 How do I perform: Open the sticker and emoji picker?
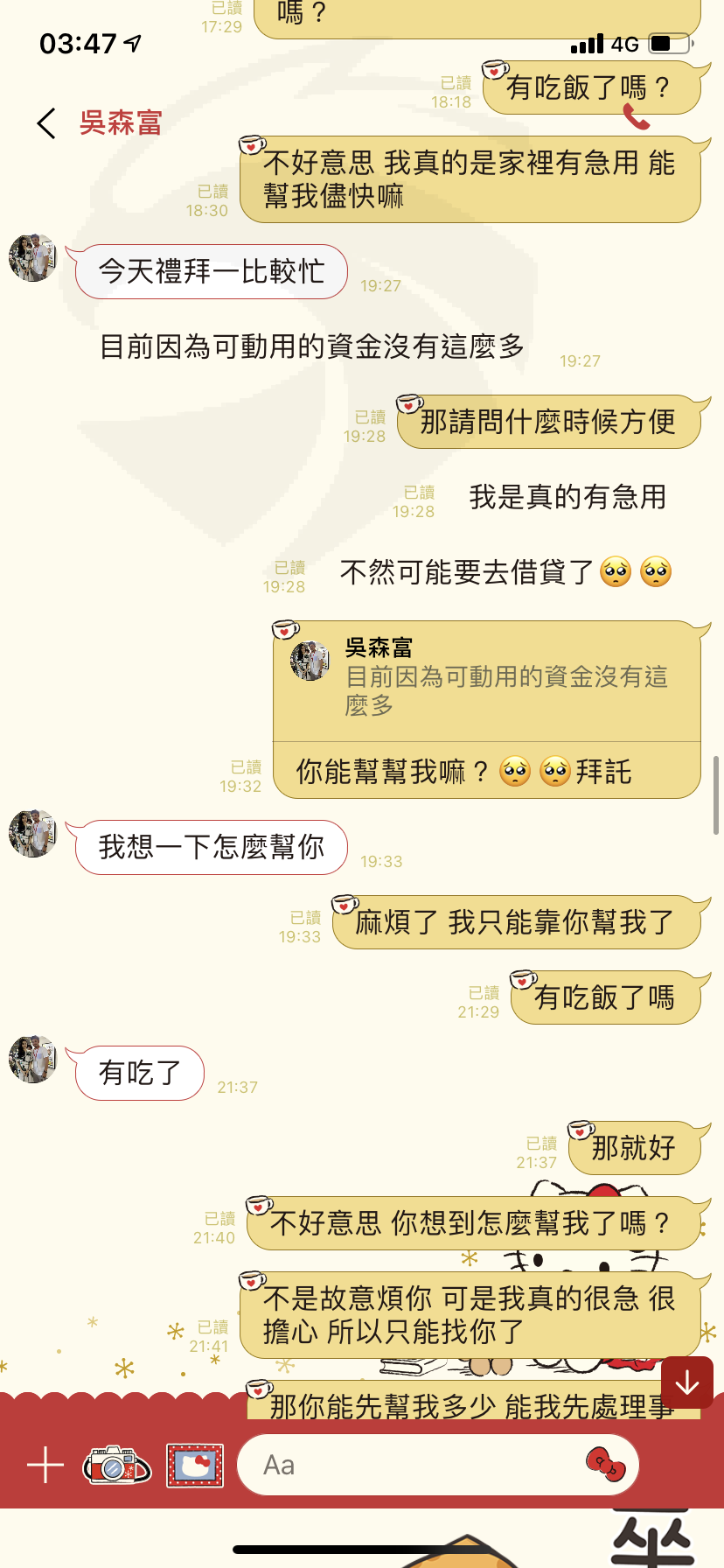point(605,1464)
